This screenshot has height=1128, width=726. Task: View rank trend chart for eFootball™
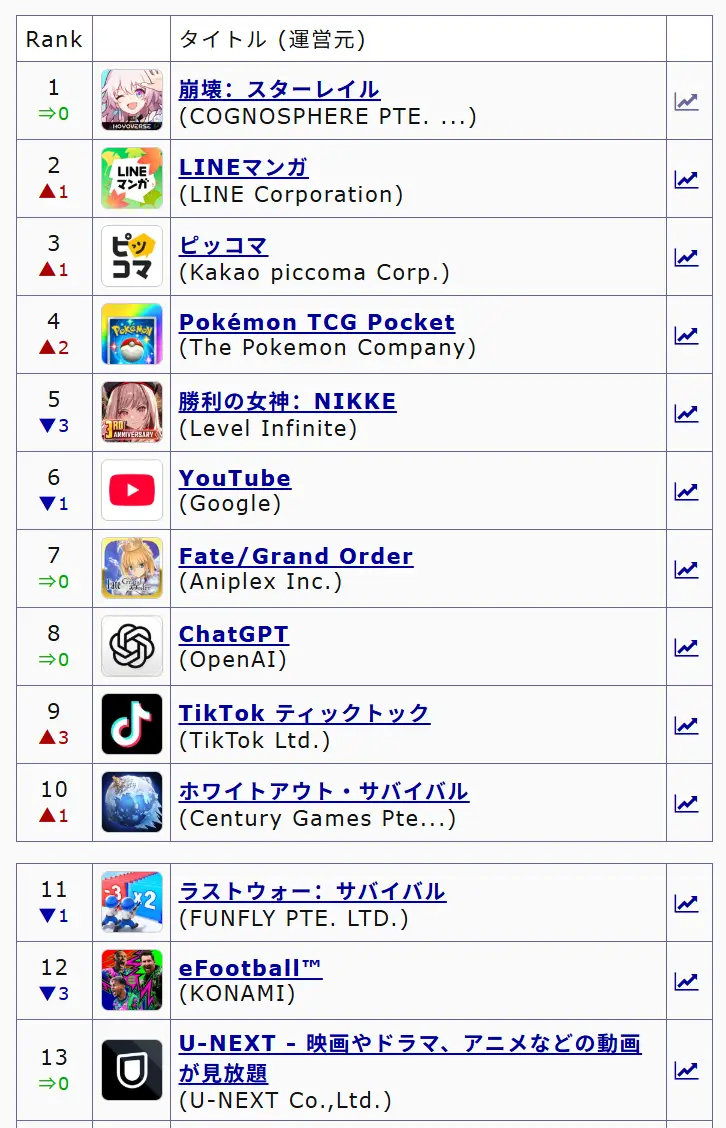686,981
